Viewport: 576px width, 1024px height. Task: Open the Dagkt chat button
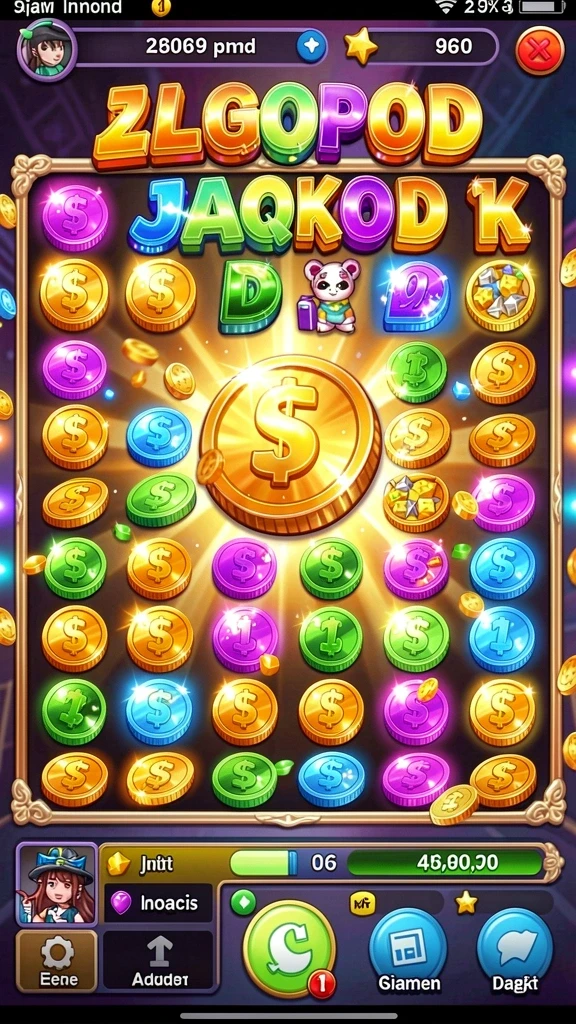(x=515, y=951)
